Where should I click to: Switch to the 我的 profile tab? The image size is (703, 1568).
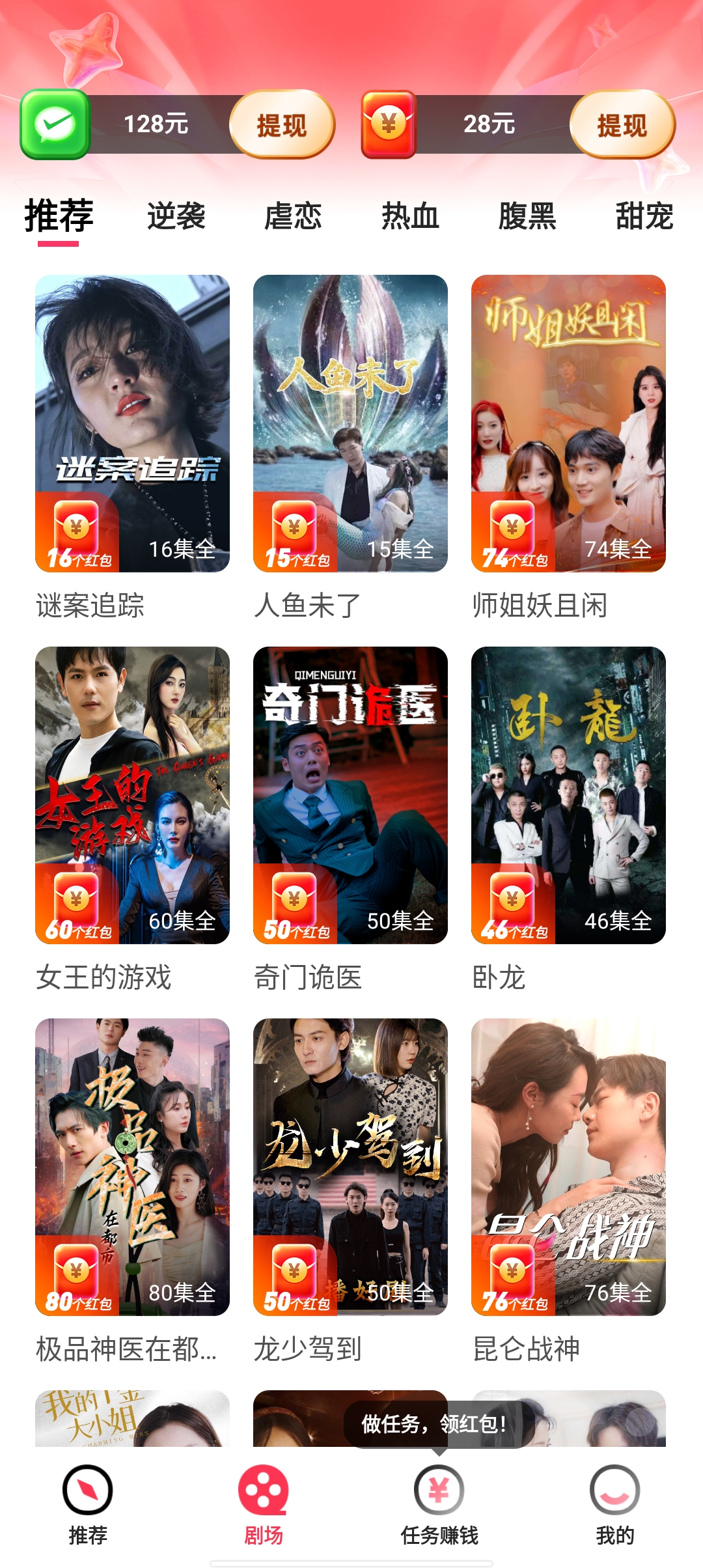pos(614,1505)
